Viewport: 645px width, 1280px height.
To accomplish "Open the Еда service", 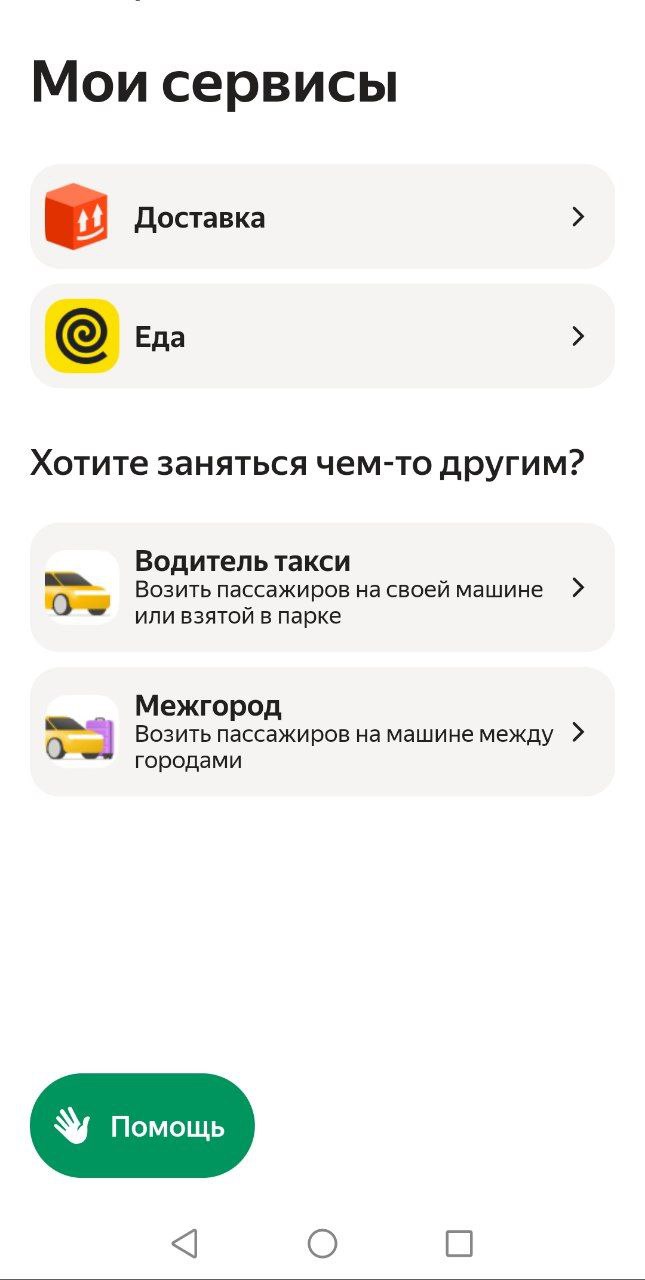I will coord(322,336).
